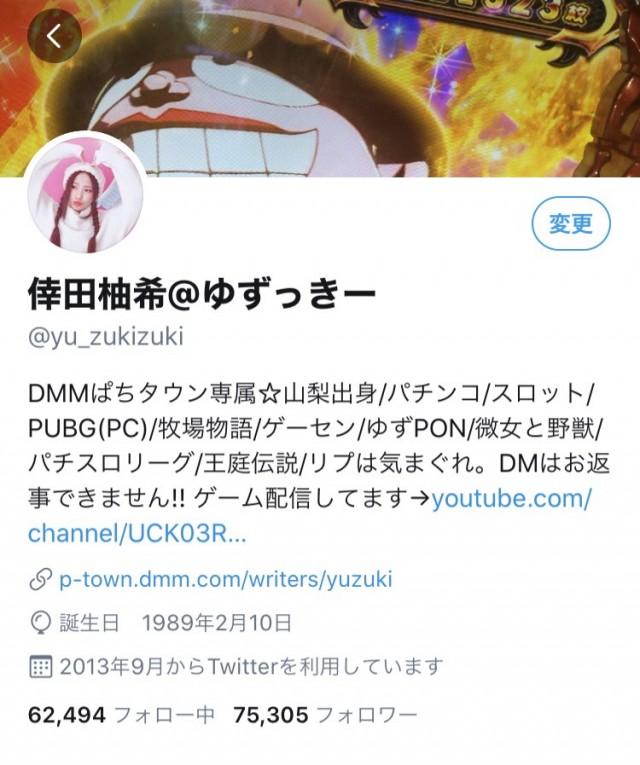View the 75,305 フォロワー followers list

(324, 715)
